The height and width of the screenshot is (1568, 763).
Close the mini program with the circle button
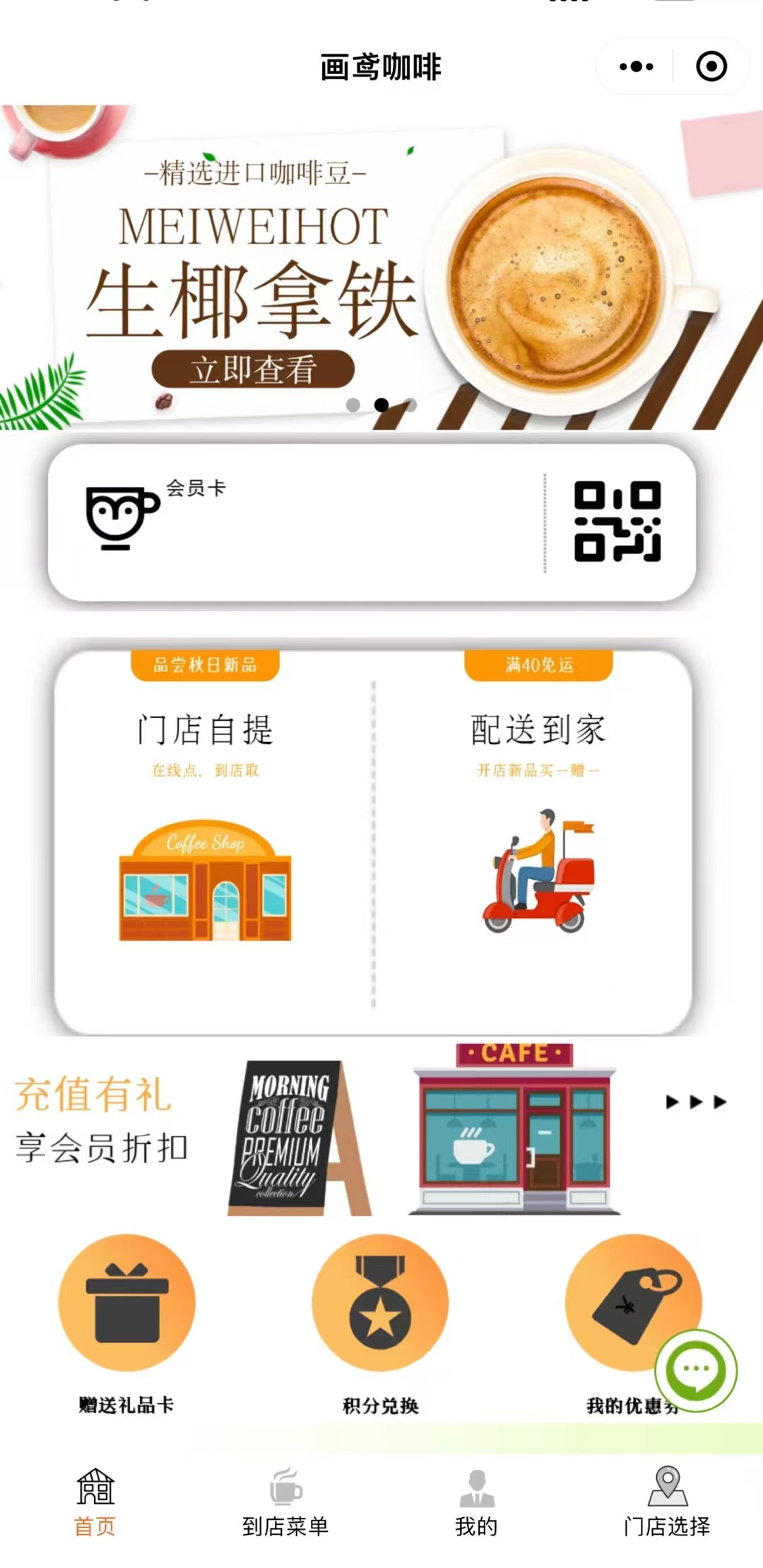point(711,66)
